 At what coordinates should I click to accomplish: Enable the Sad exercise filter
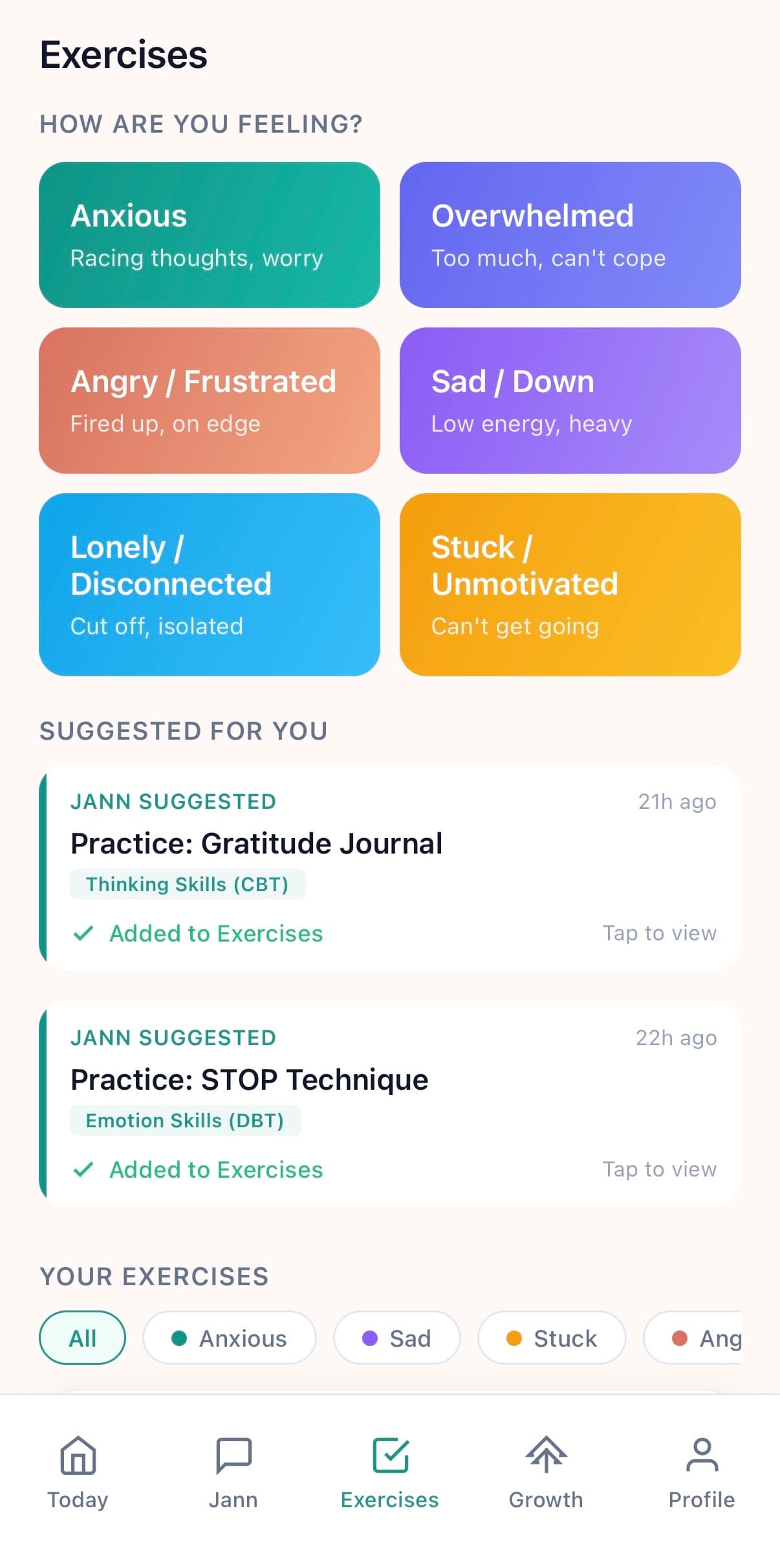[397, 1338]
